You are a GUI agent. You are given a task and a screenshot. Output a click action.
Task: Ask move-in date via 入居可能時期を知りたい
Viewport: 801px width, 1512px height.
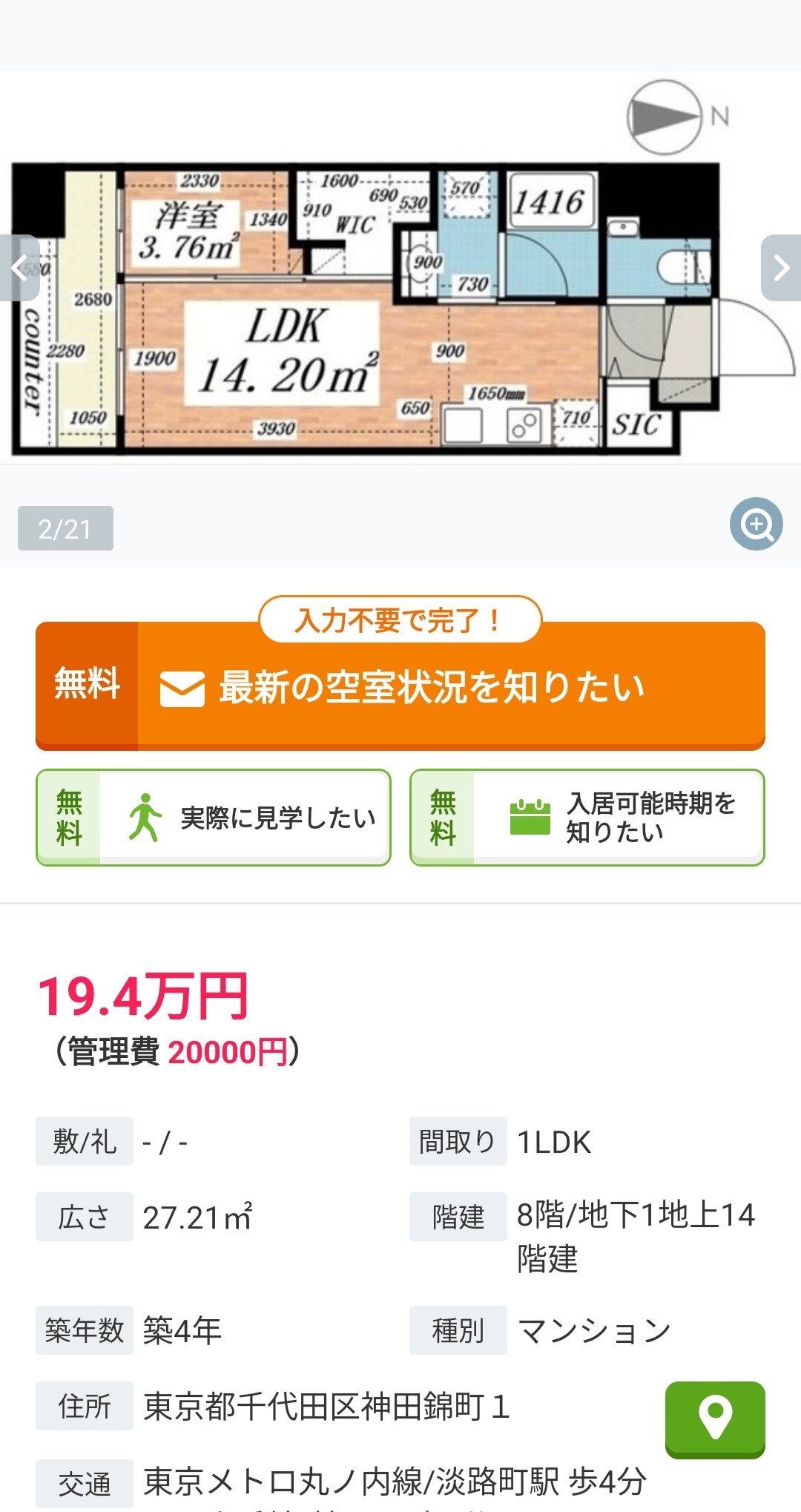pyautogui.click(x=587, y=818)
